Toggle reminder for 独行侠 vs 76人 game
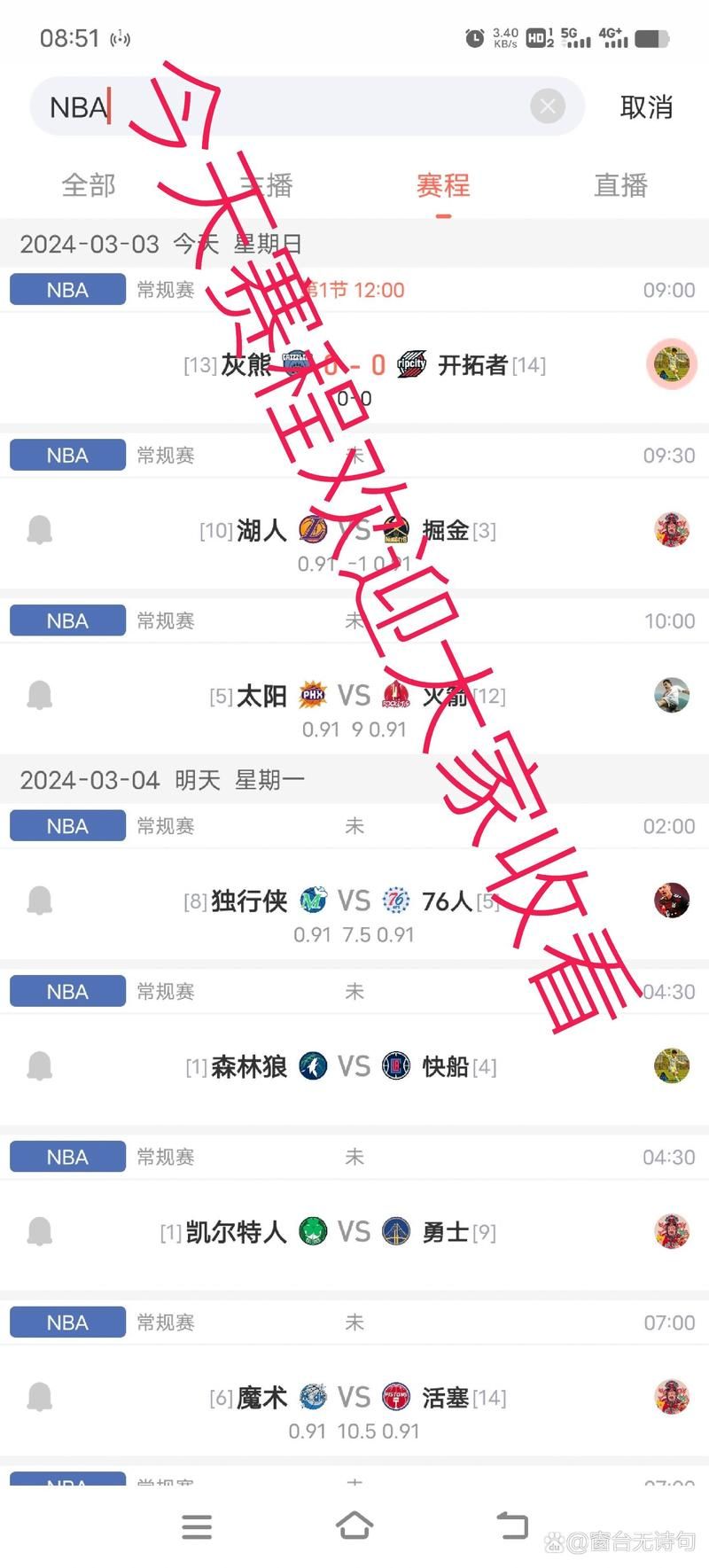709x1568 pixels. pyautogui.click(x=38, y=901)
